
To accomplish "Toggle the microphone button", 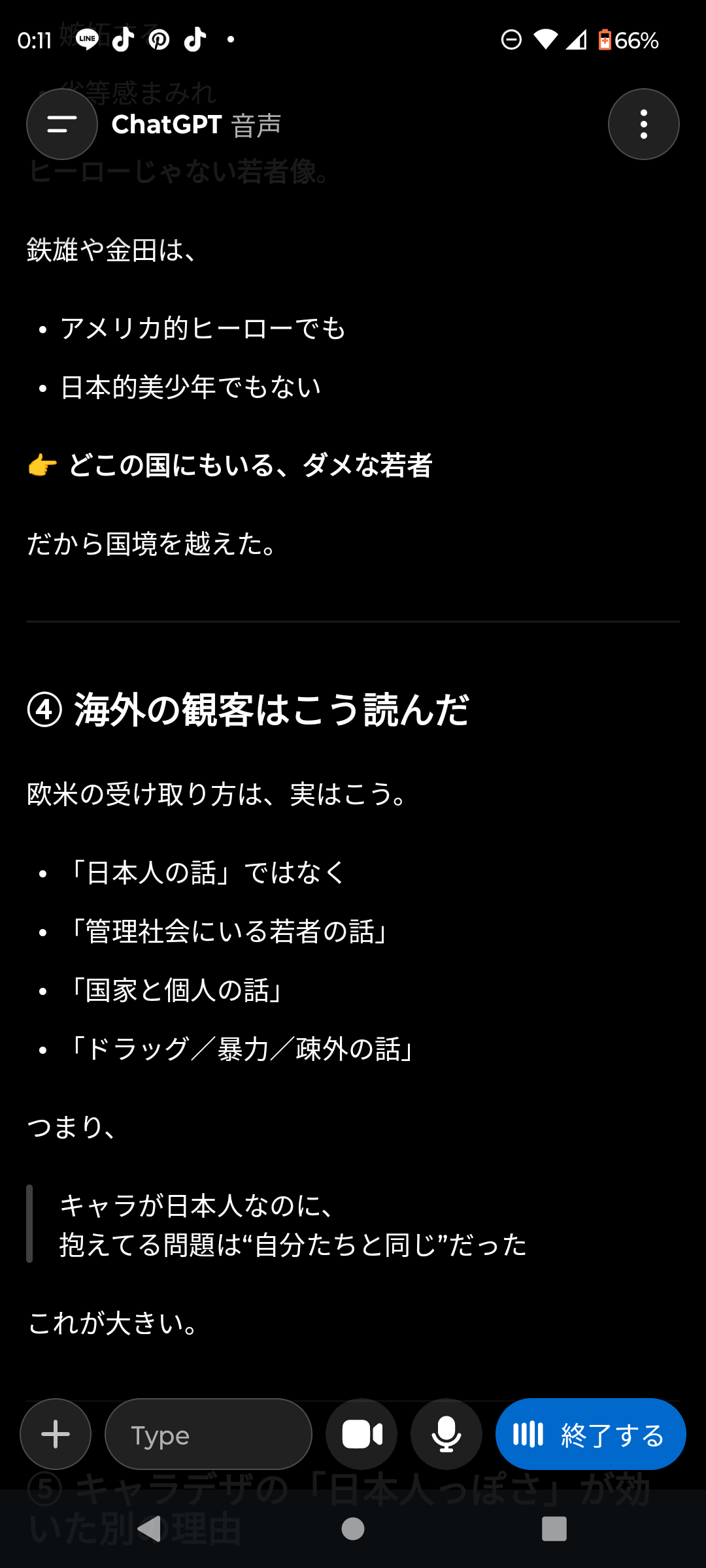I will point(446,1434).
